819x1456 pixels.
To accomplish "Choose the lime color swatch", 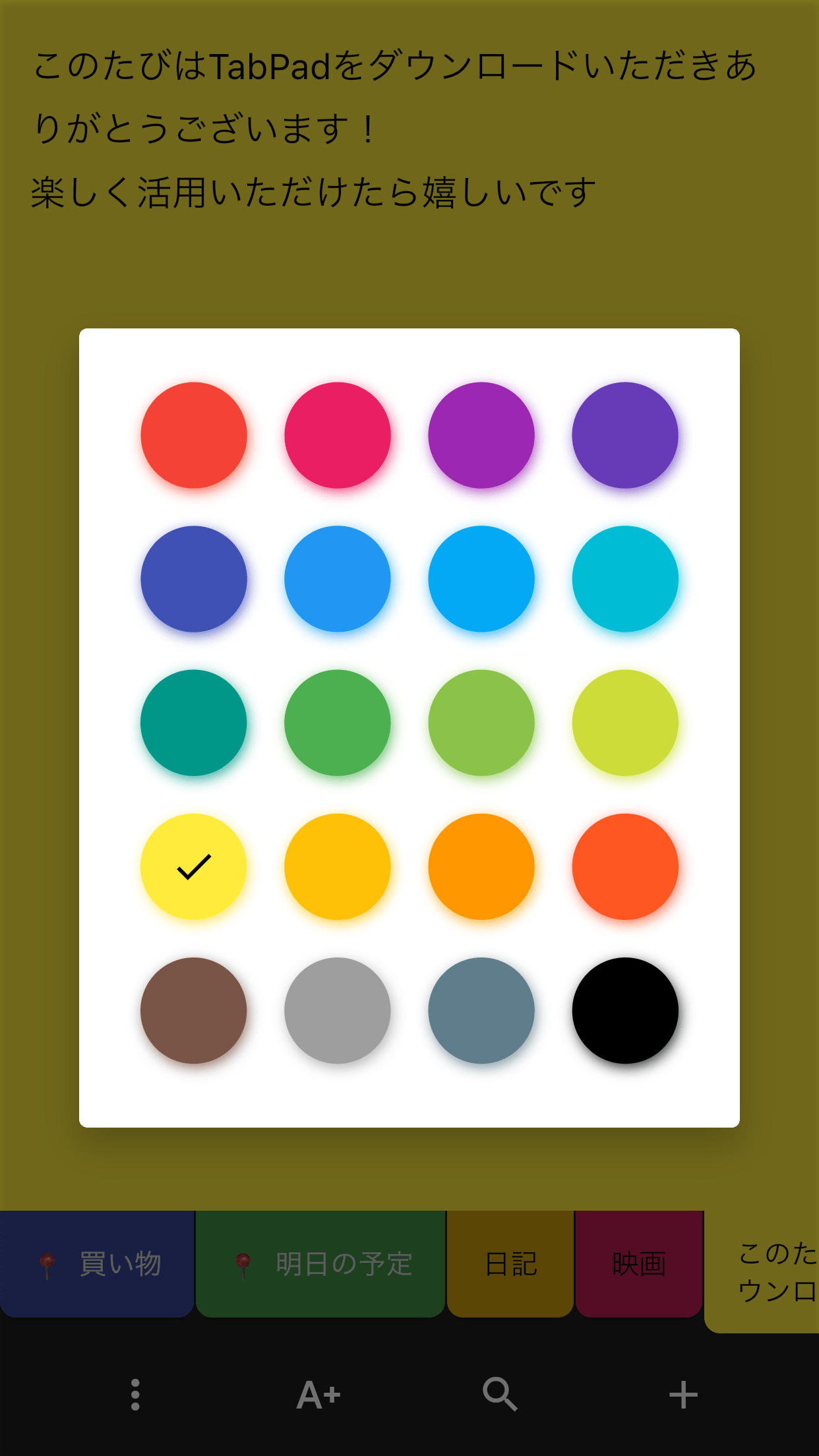I will 624,723.
